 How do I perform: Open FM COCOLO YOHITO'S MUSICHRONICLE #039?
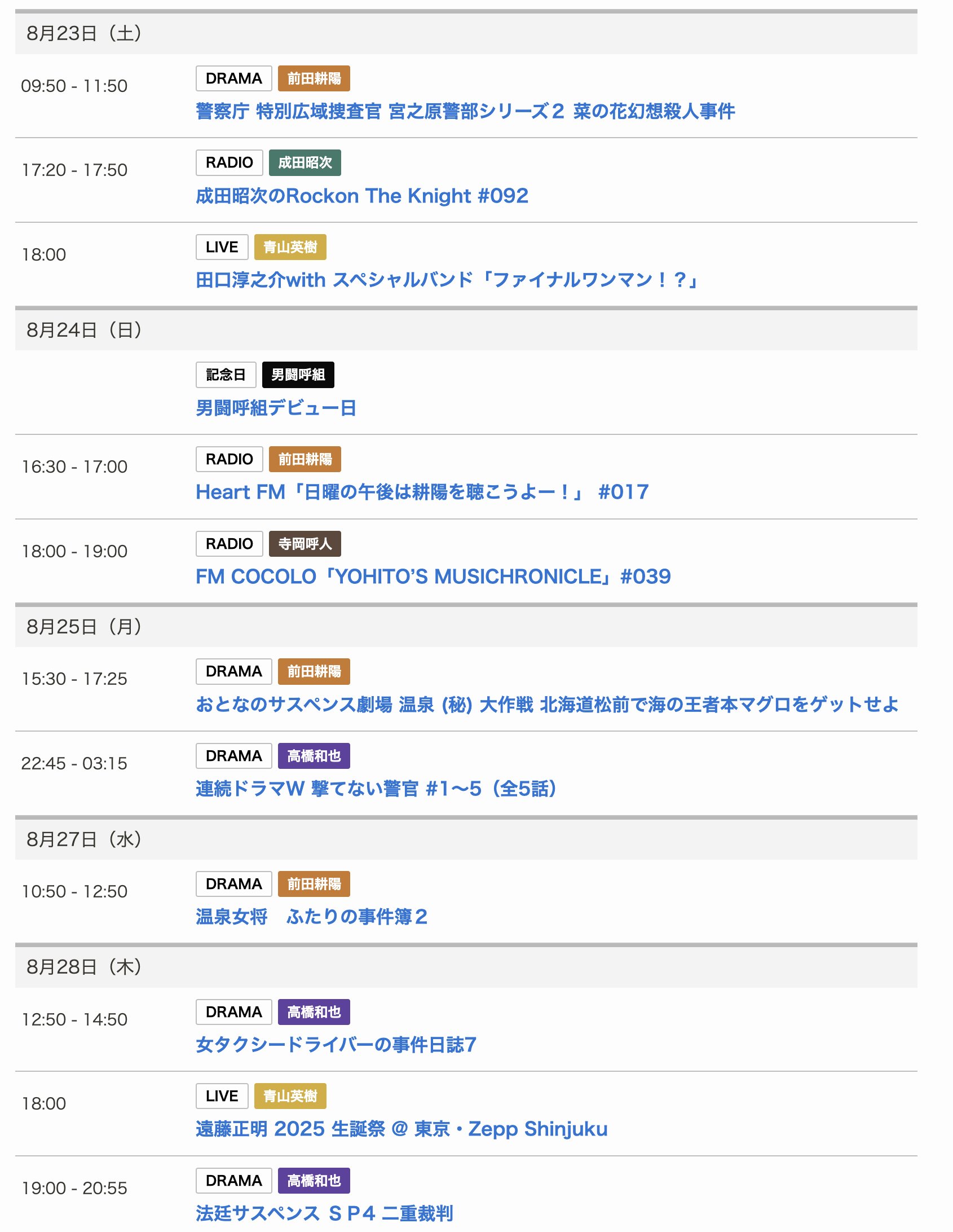[433, 577]
